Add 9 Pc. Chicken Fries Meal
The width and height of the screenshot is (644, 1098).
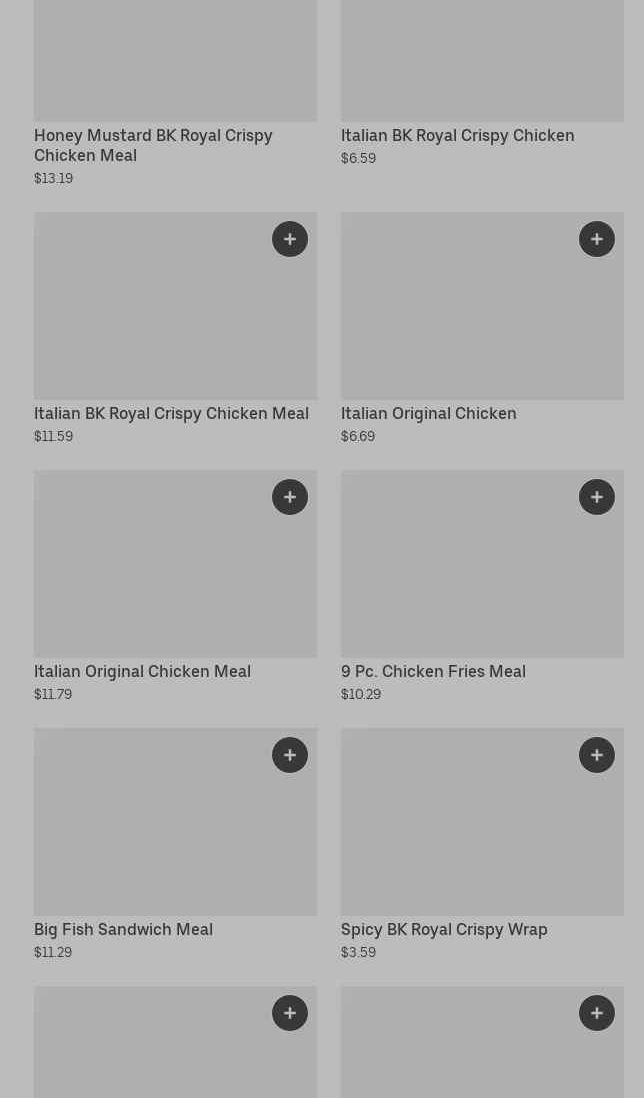(597, 497)
